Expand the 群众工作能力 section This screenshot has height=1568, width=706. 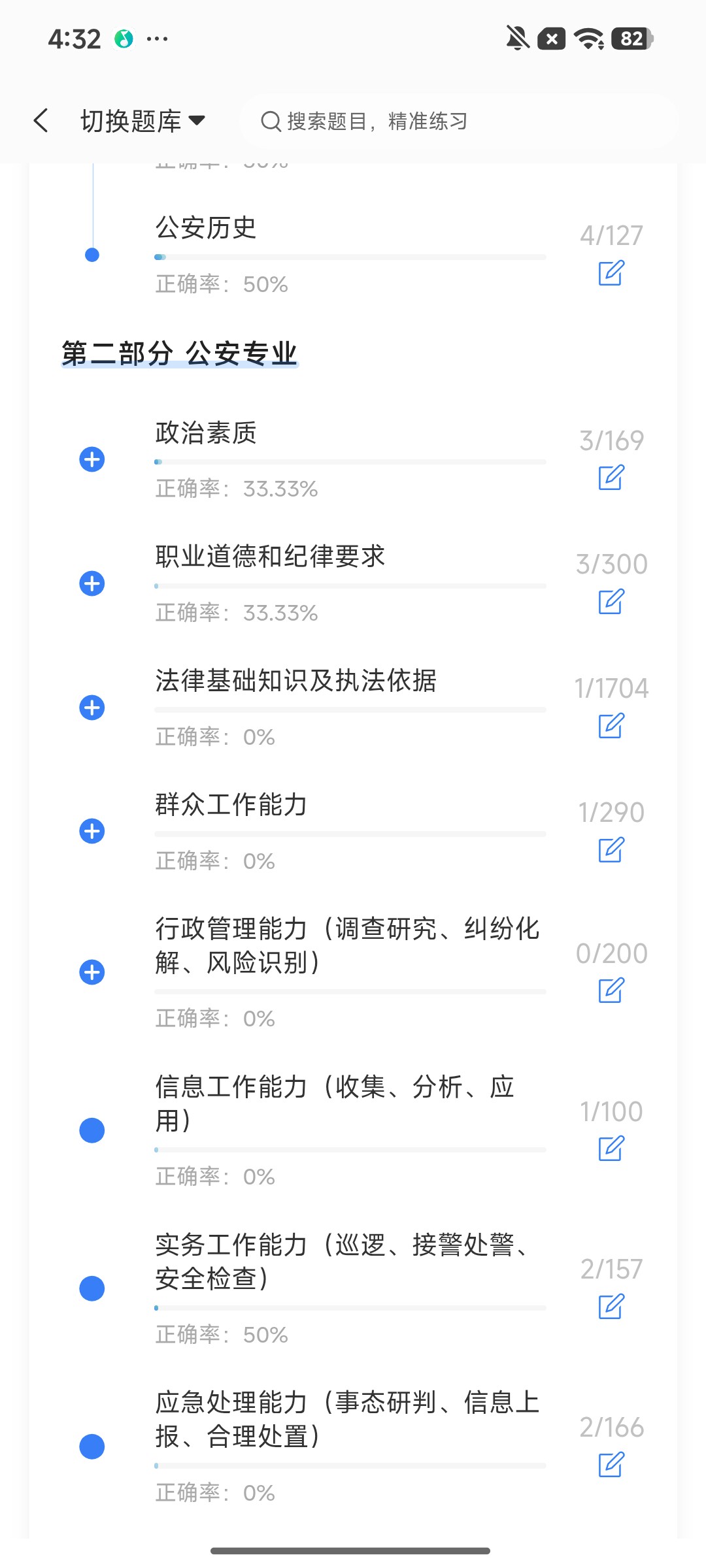[x=92, y=831]
